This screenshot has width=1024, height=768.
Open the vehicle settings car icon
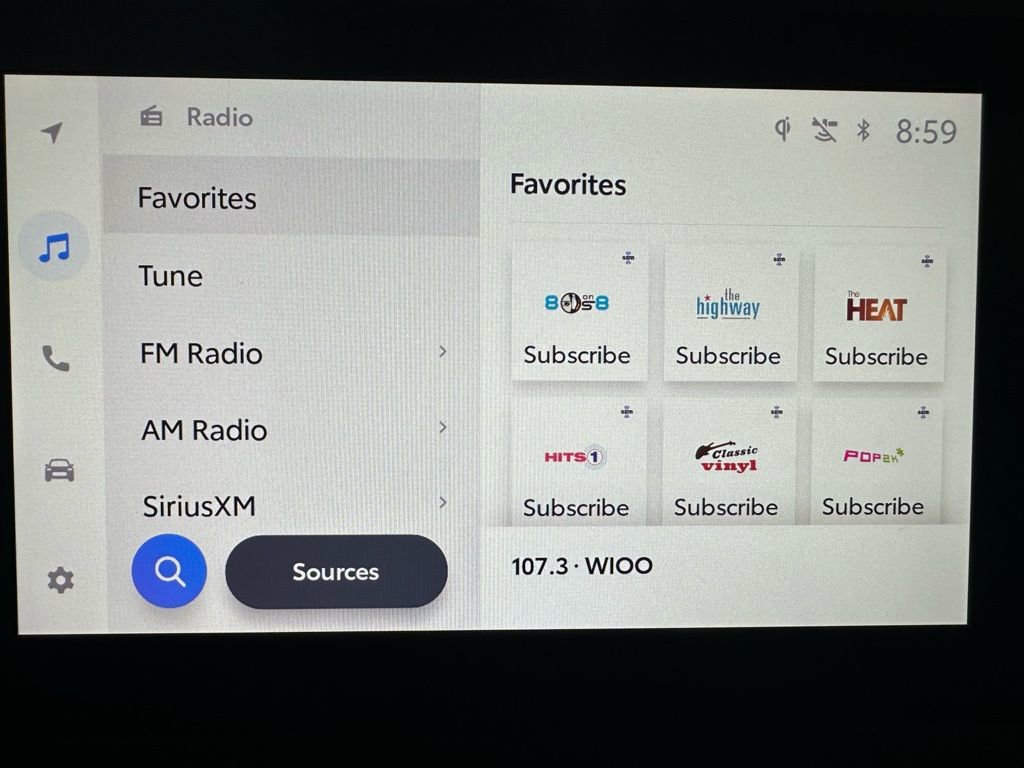click(x=59, y=469)
